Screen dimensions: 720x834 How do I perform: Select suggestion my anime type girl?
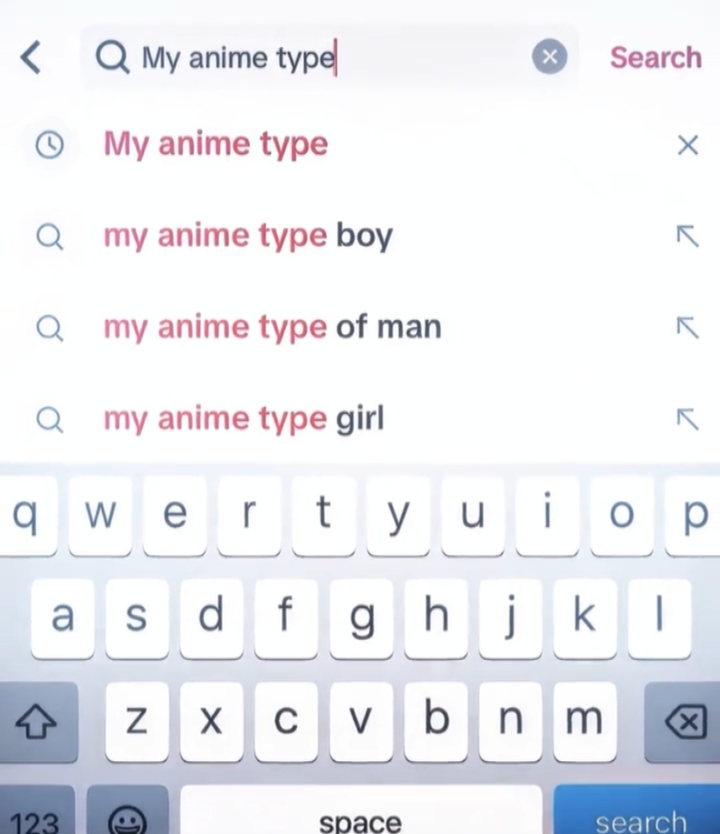[244, 419]
